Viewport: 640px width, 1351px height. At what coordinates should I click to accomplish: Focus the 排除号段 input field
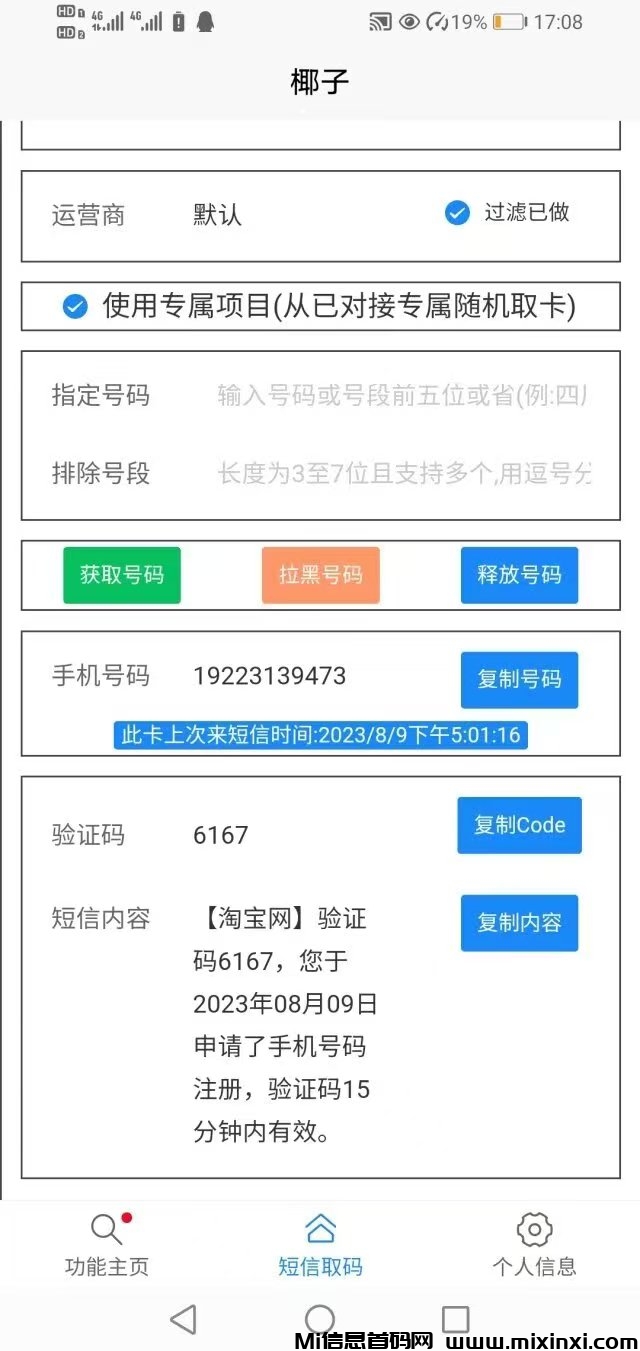[400, 473]
